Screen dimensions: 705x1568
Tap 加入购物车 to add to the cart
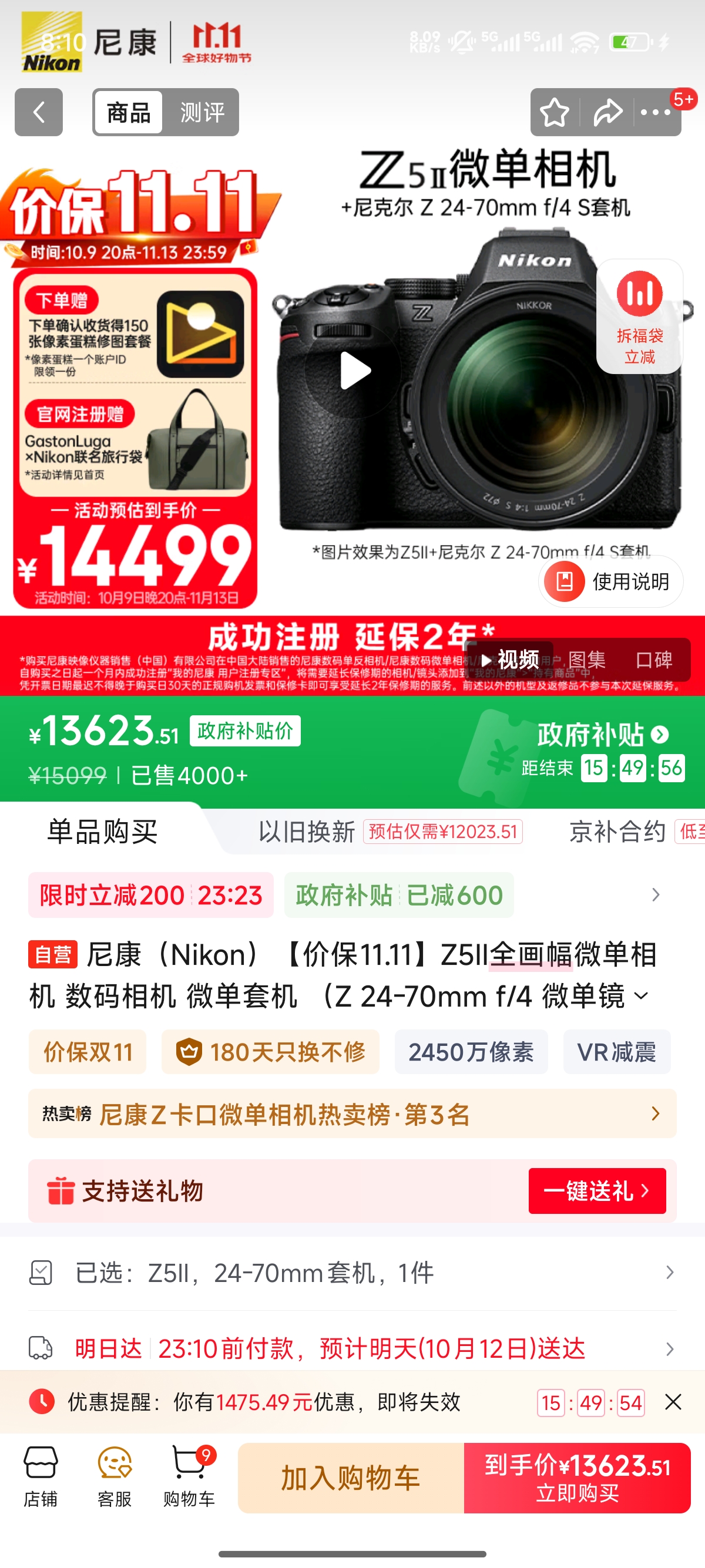point(351,1478)
